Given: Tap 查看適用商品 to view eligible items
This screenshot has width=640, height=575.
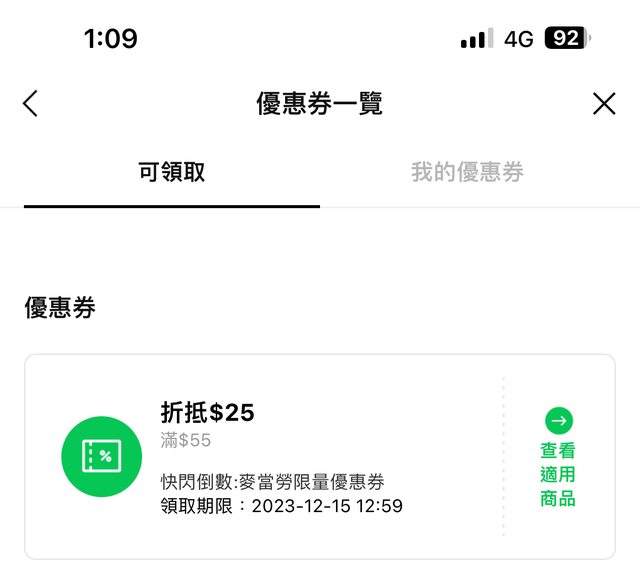Looking at the screenshot, I should (x=558, y=458).
